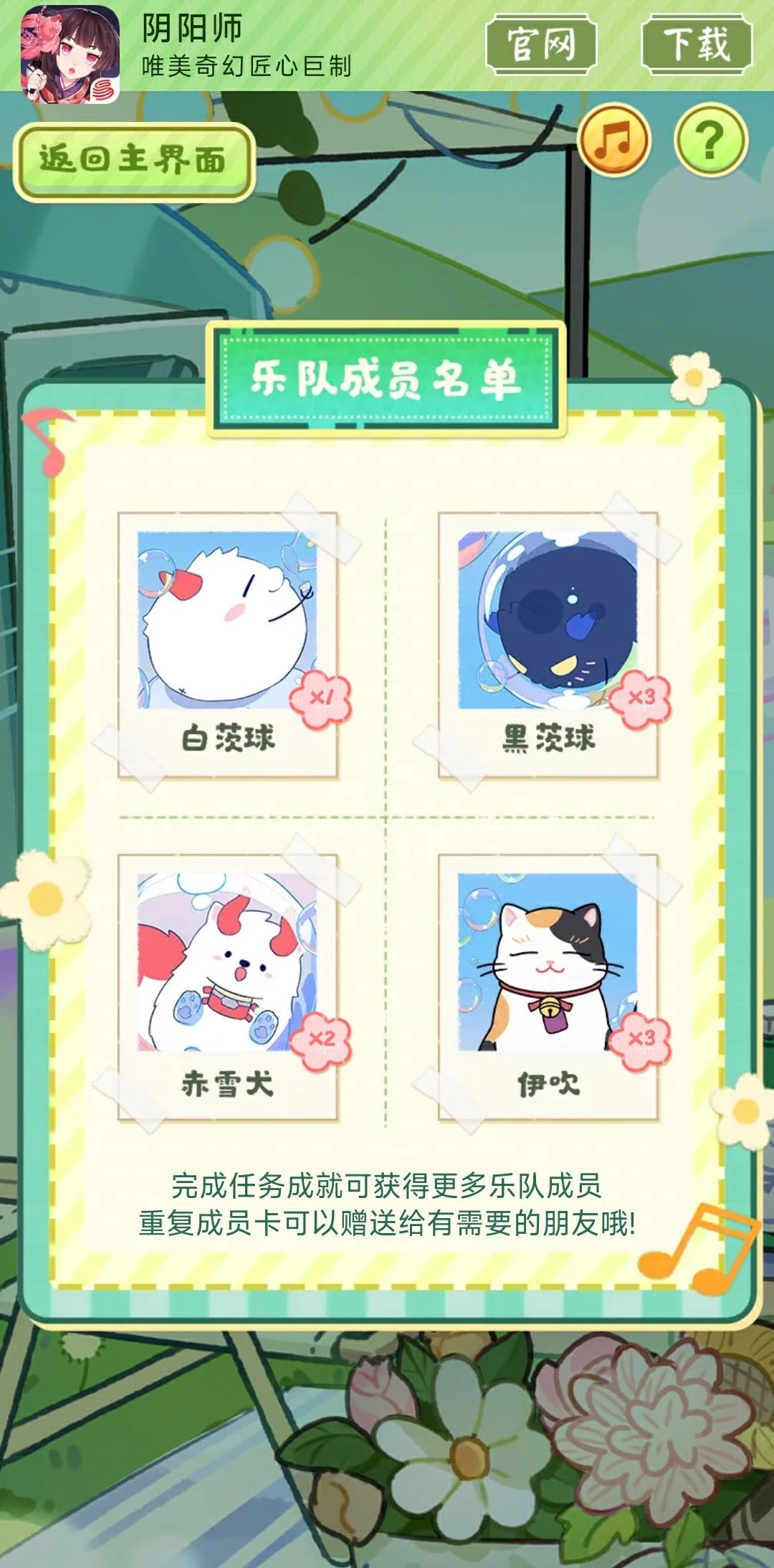Viewport: 774px width, 1568px height.
Task: Open the 官网 official website button
Action: (x=541, y=44)
